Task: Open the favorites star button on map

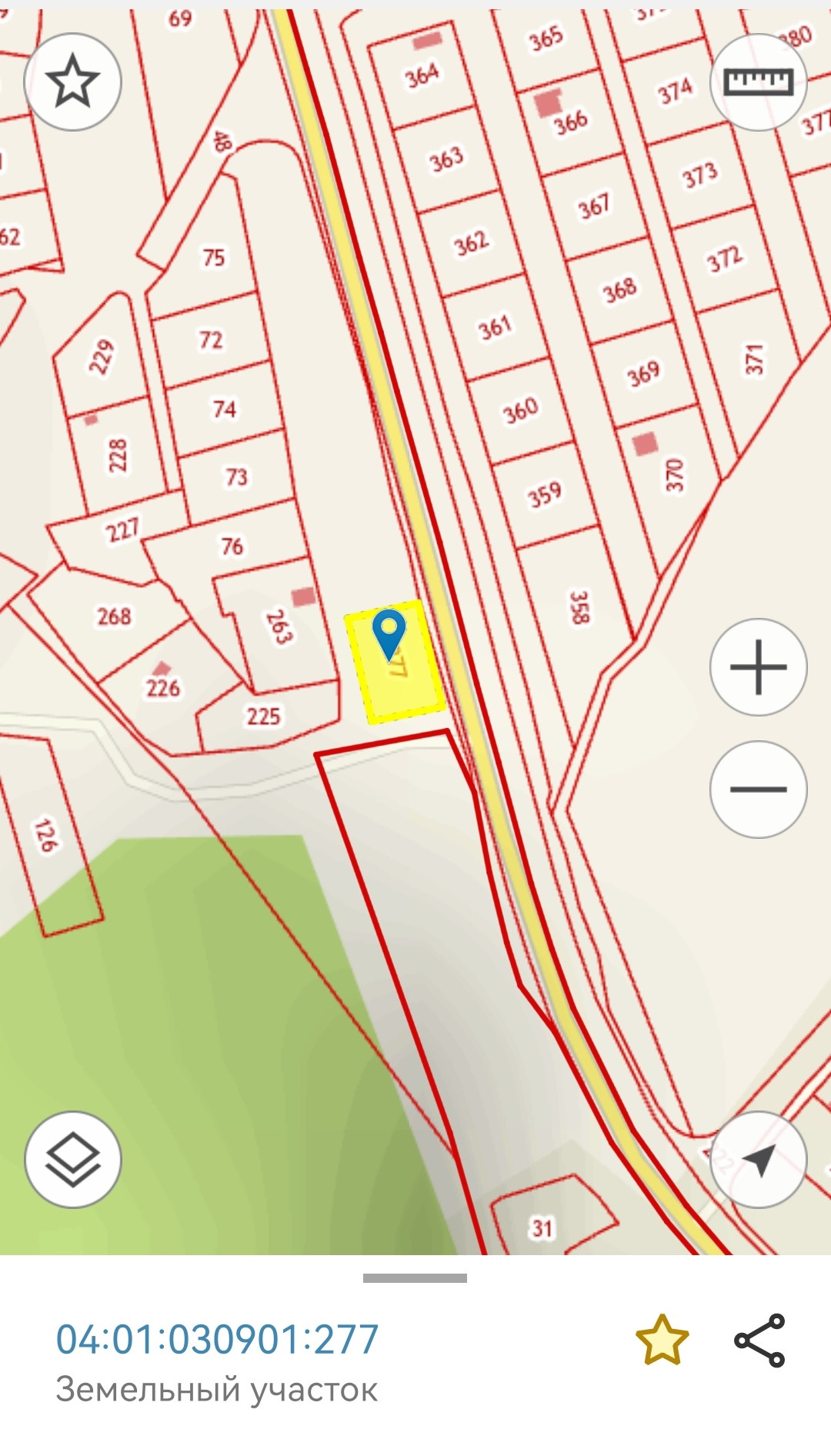Action: [x=73, y=82]
